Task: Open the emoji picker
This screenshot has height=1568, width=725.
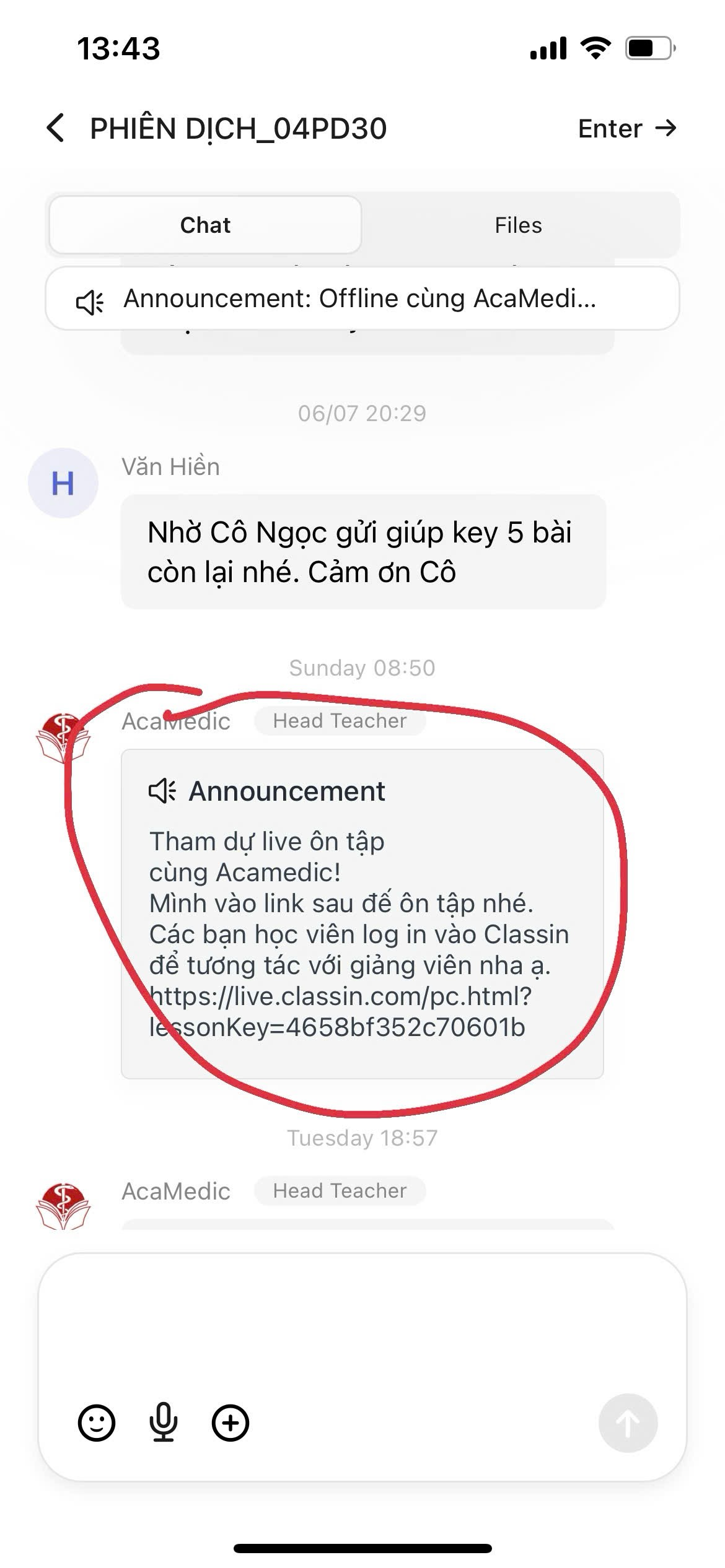Action: click(x=97, y=1423)
